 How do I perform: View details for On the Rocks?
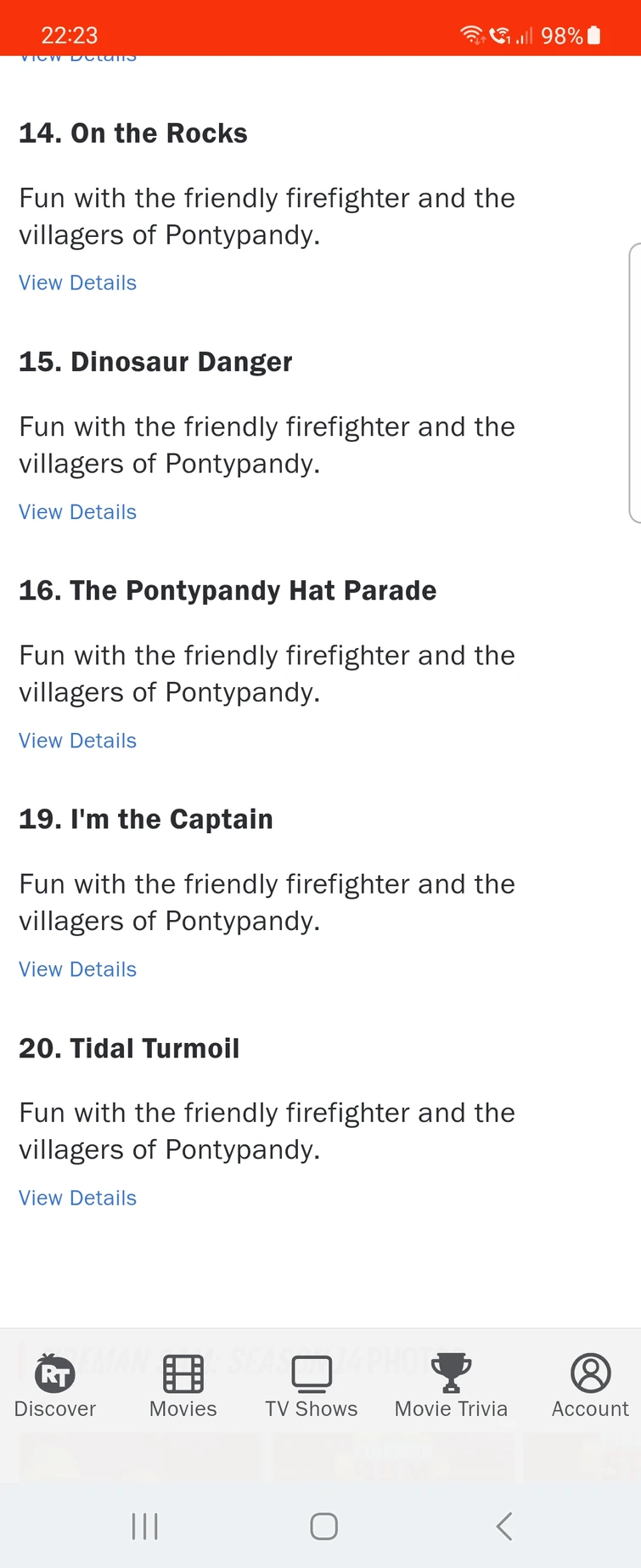[x=77, y=282]
